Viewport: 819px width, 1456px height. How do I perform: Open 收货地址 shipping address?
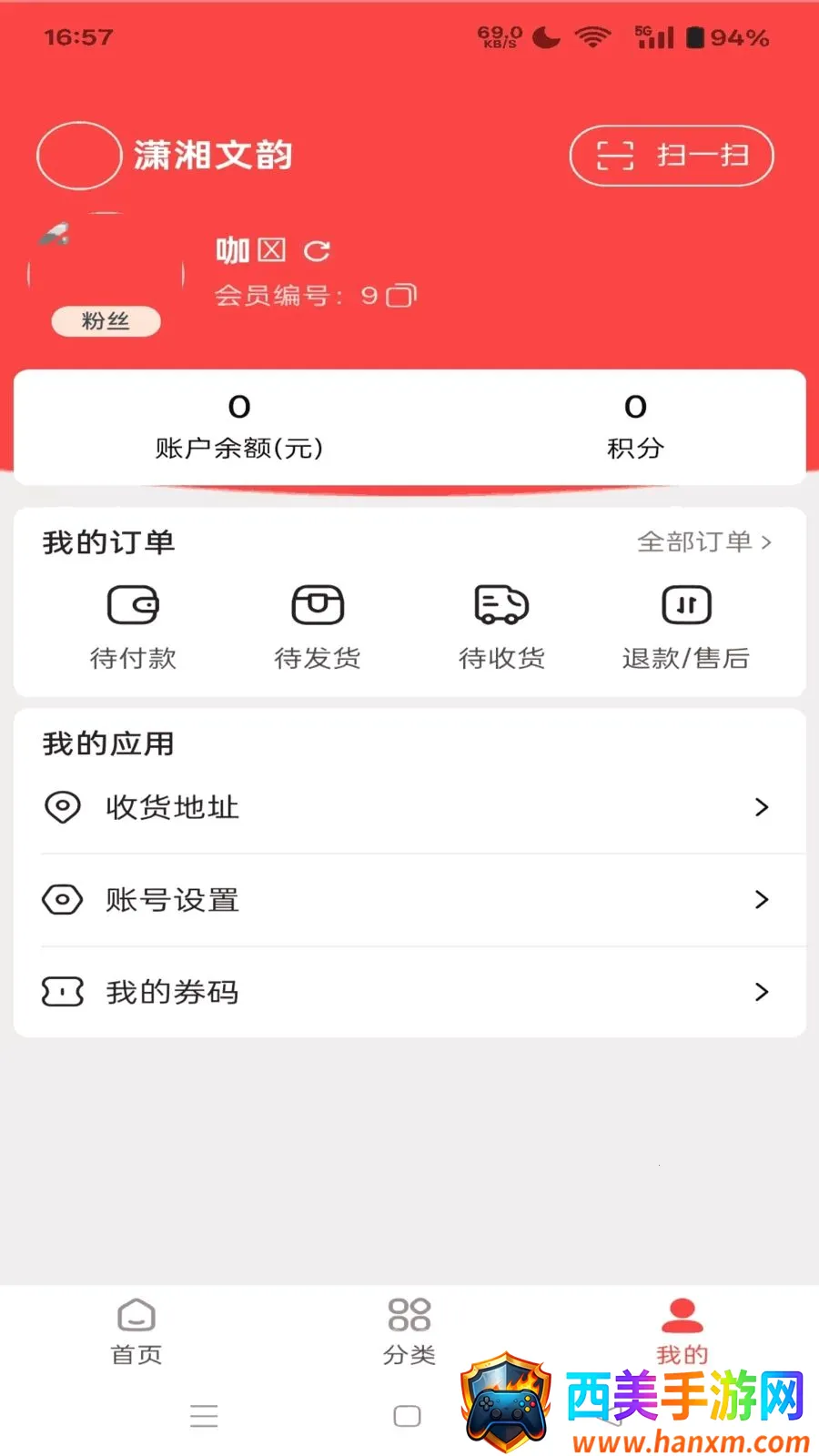point(409,807)
